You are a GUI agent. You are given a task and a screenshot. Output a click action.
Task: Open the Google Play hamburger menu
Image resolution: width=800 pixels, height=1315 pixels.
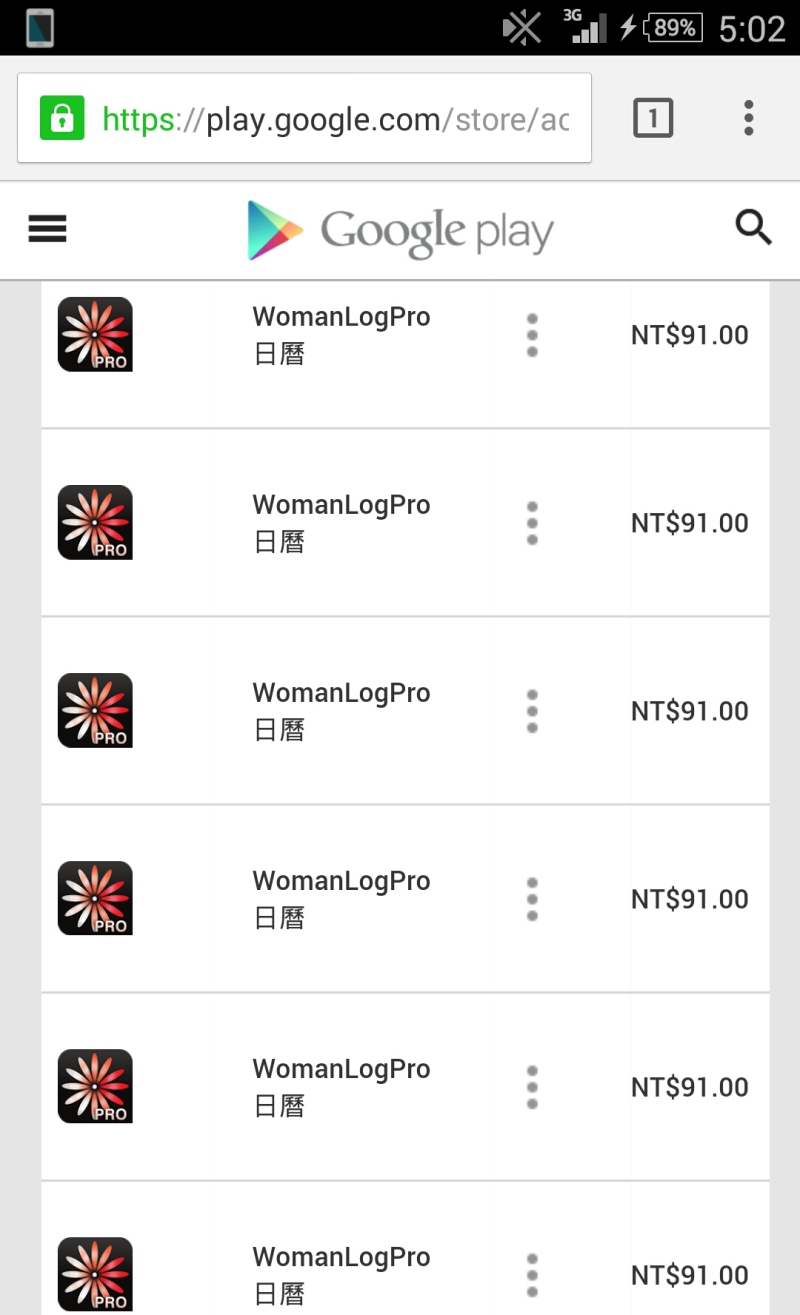pyautogui.click(x=47, y=230)
